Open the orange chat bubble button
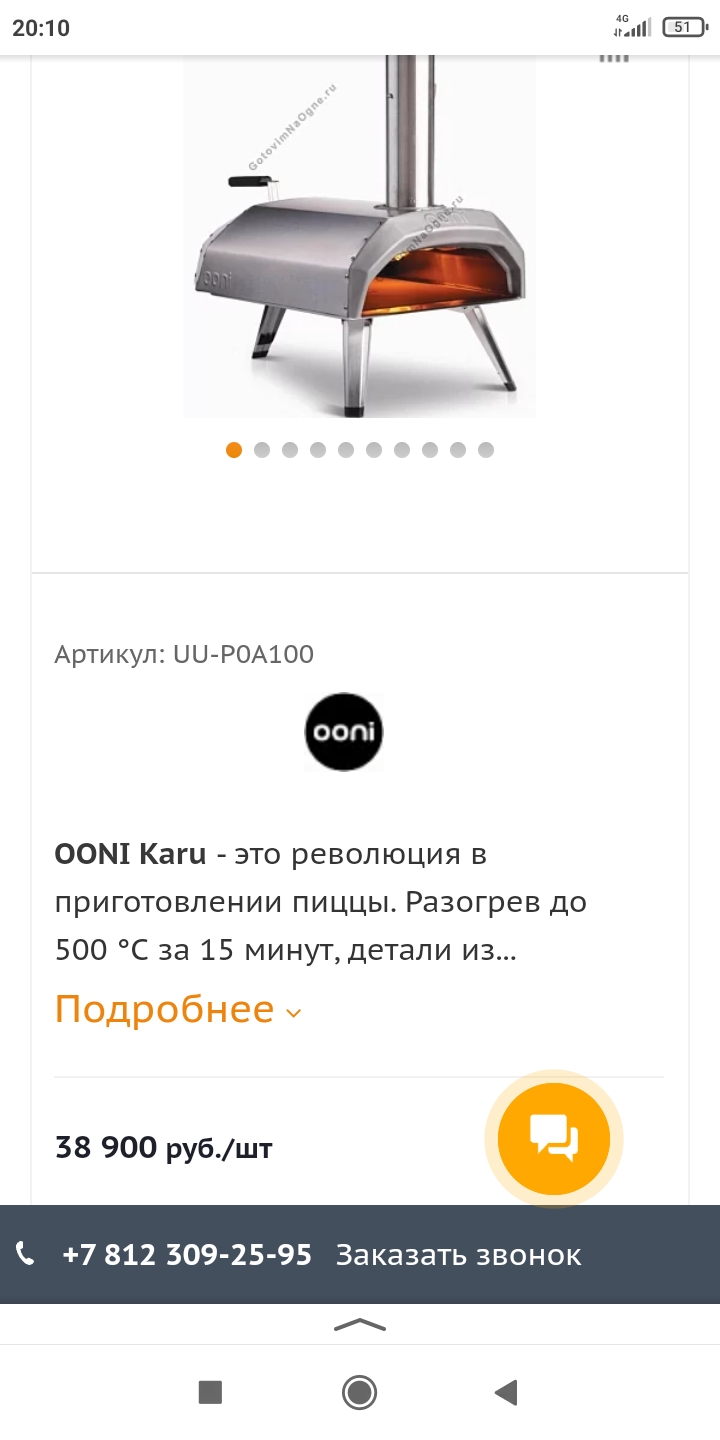720x1440 pixels. 554,1138
